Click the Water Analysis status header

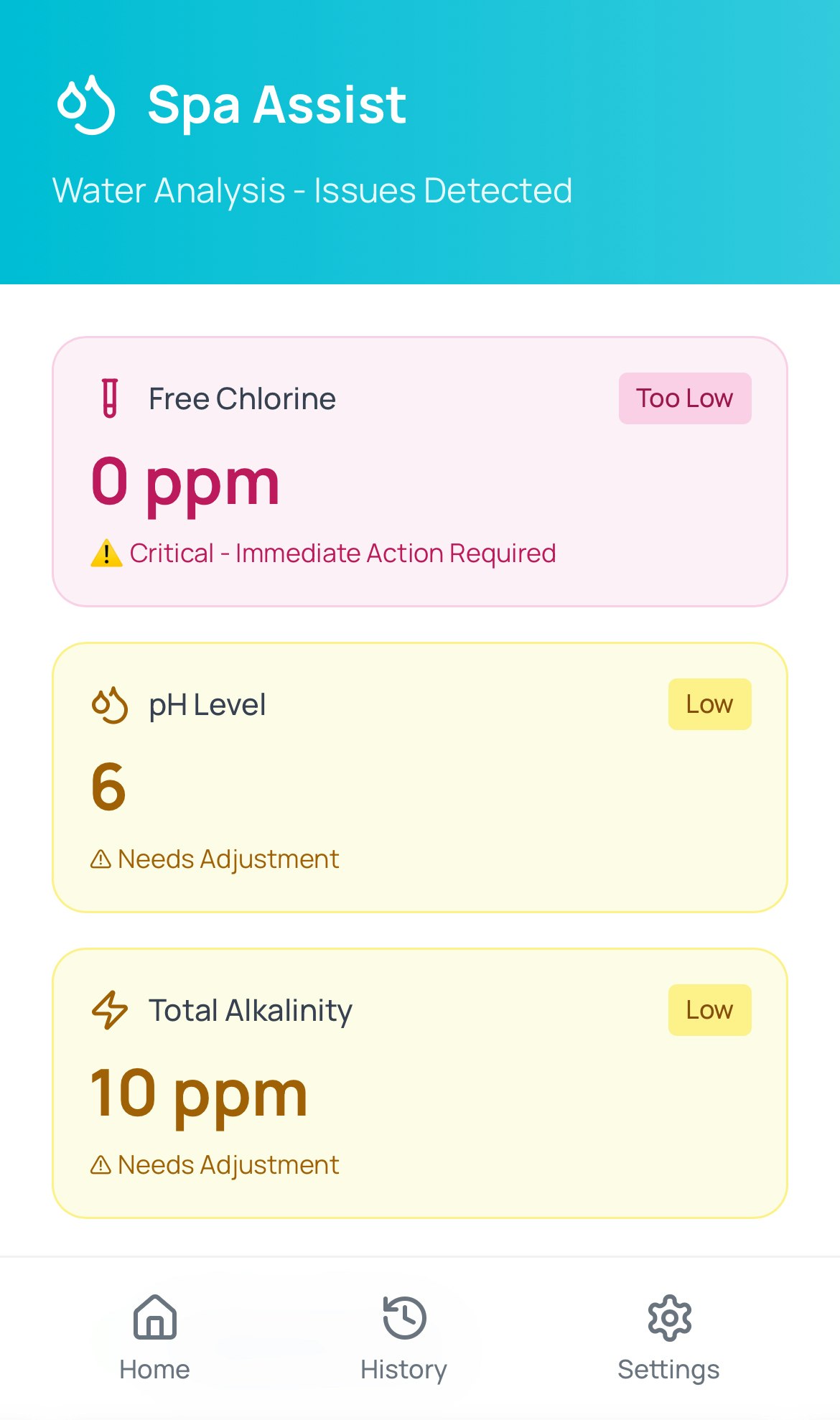[312, 190]
